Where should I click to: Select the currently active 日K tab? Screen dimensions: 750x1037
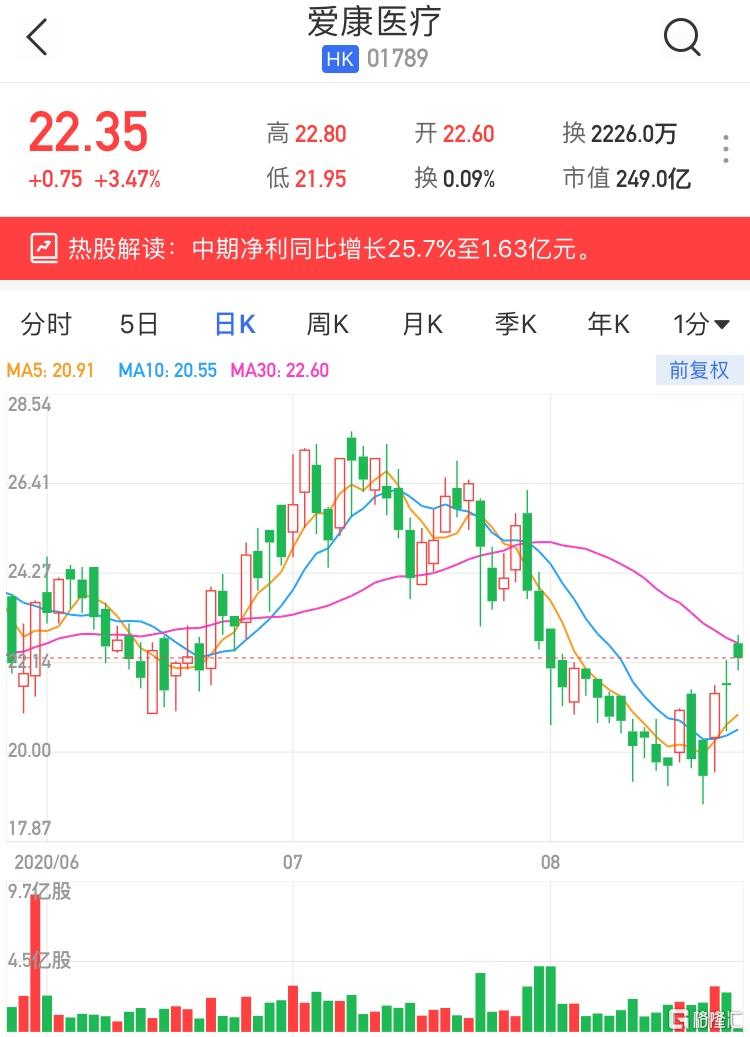coord(235,324)
